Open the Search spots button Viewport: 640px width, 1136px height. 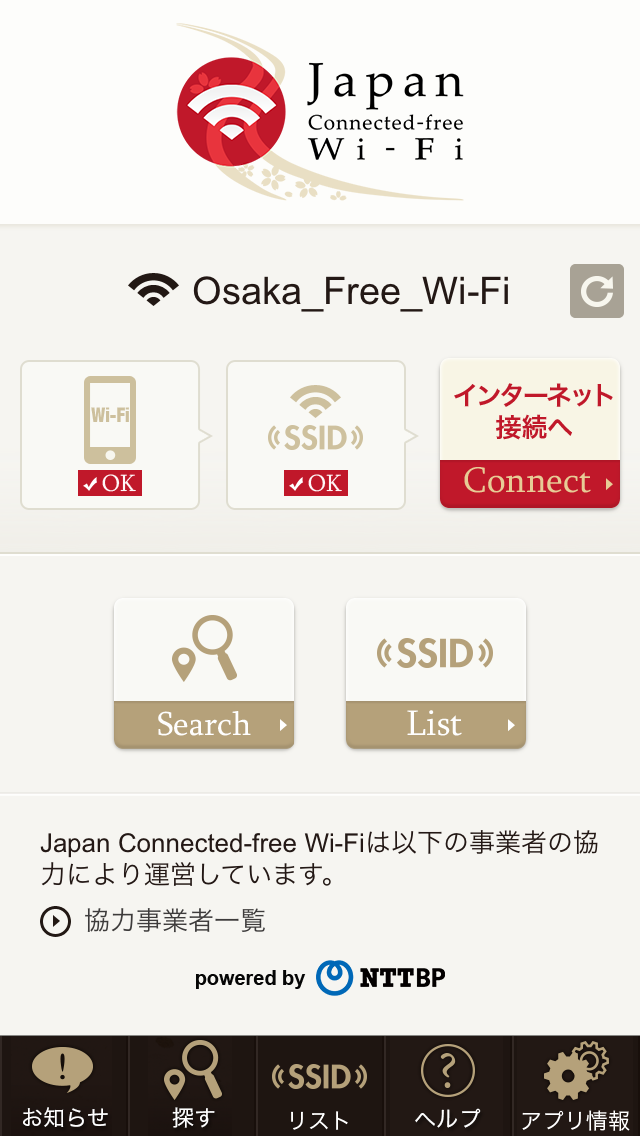[x=204, y=672]
